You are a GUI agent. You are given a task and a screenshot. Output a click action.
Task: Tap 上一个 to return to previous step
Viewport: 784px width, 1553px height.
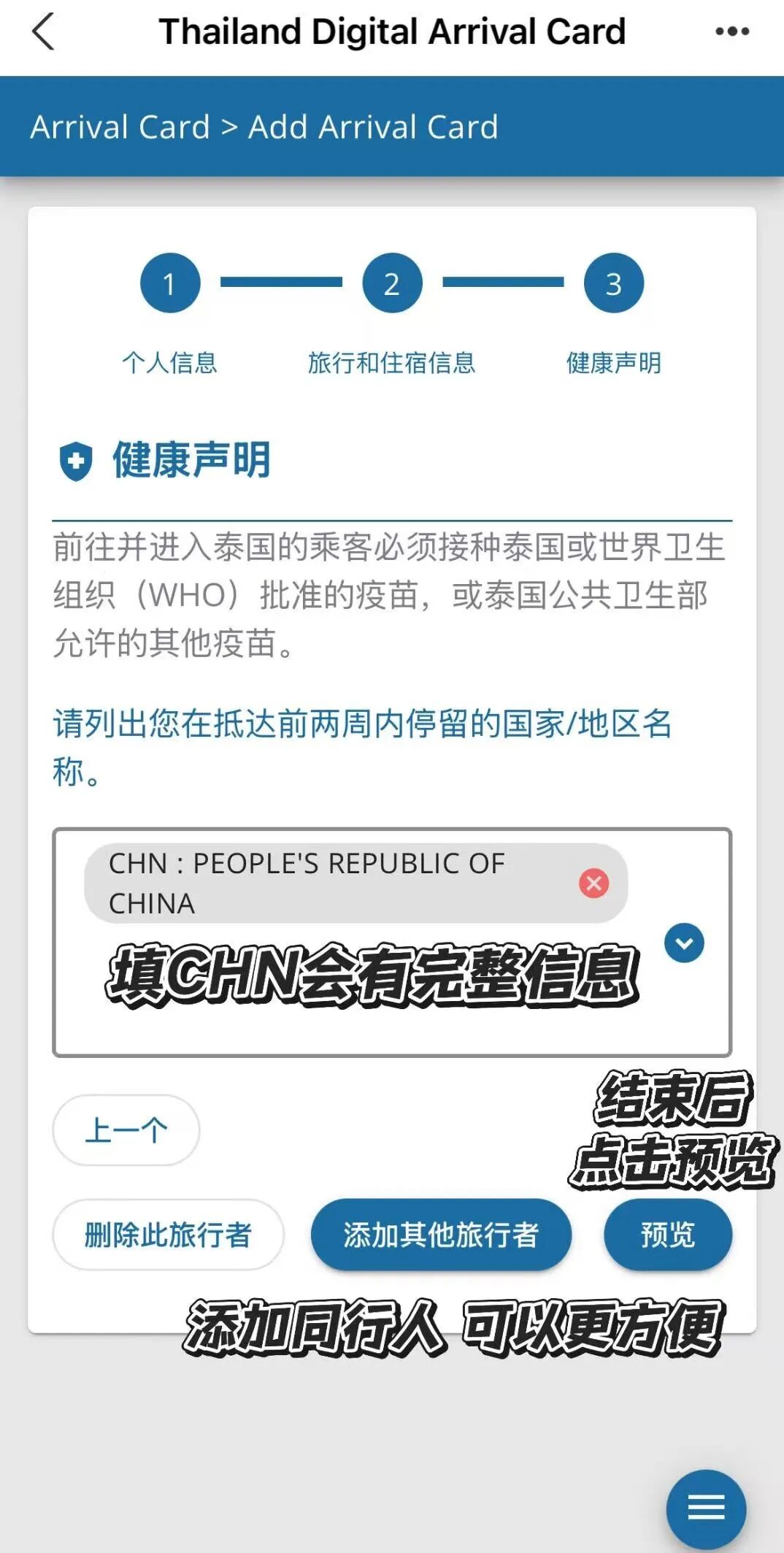126,1130
